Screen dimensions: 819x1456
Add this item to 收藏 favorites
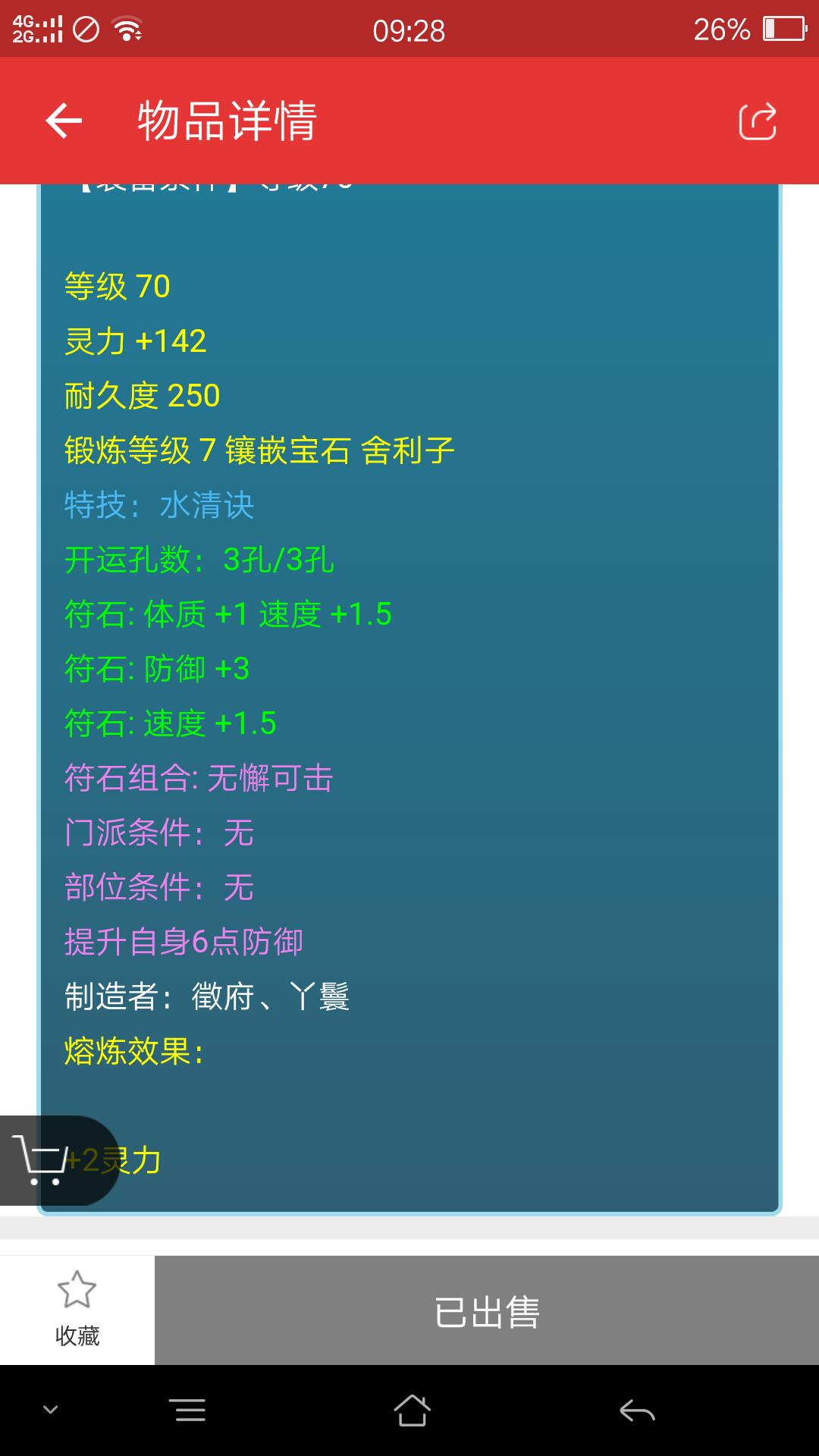(77, 1309)
